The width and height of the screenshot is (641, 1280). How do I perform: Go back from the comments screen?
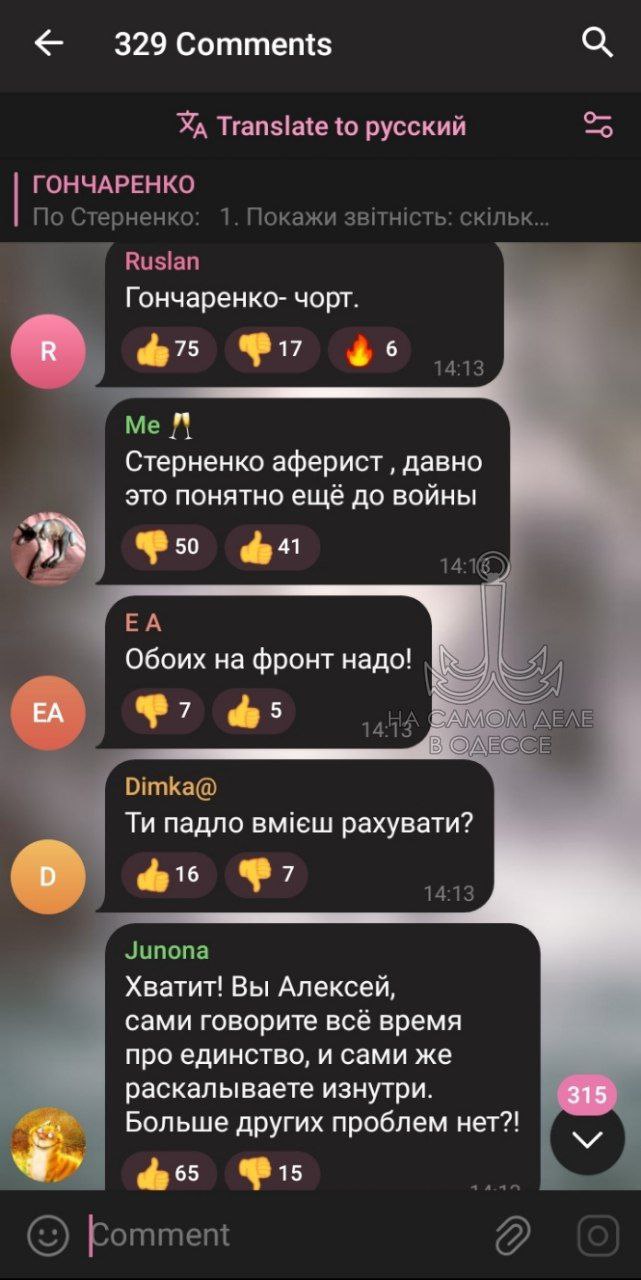coord(48,43)
